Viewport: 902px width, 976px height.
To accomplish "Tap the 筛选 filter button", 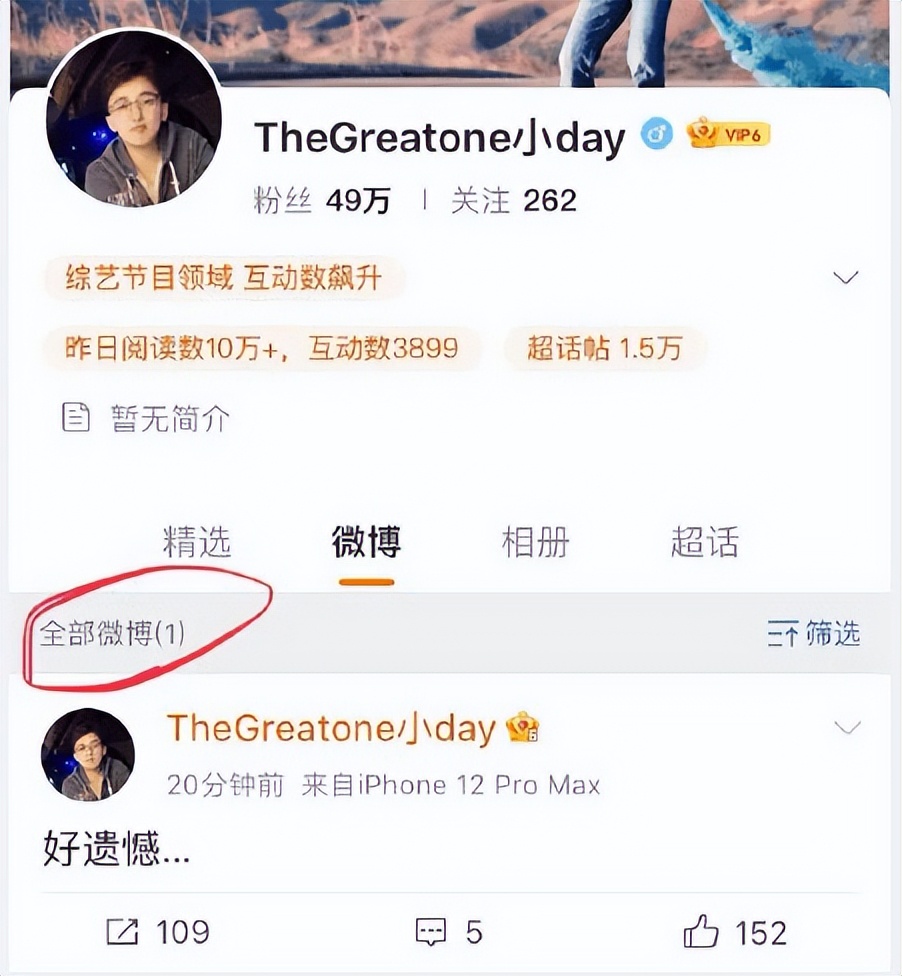I will [x=813, y=633].
